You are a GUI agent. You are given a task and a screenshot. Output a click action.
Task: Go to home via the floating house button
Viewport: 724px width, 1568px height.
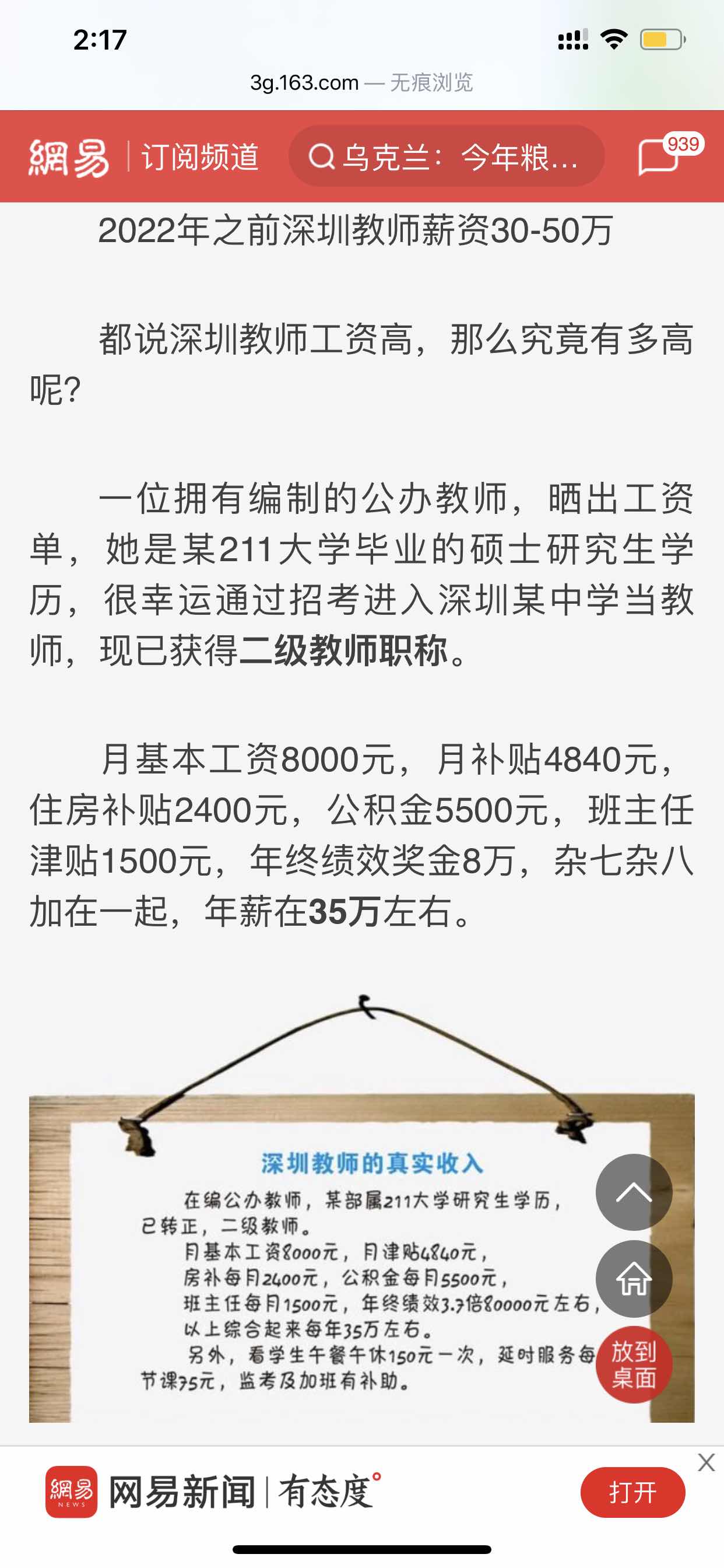[x=633, y=1277]
